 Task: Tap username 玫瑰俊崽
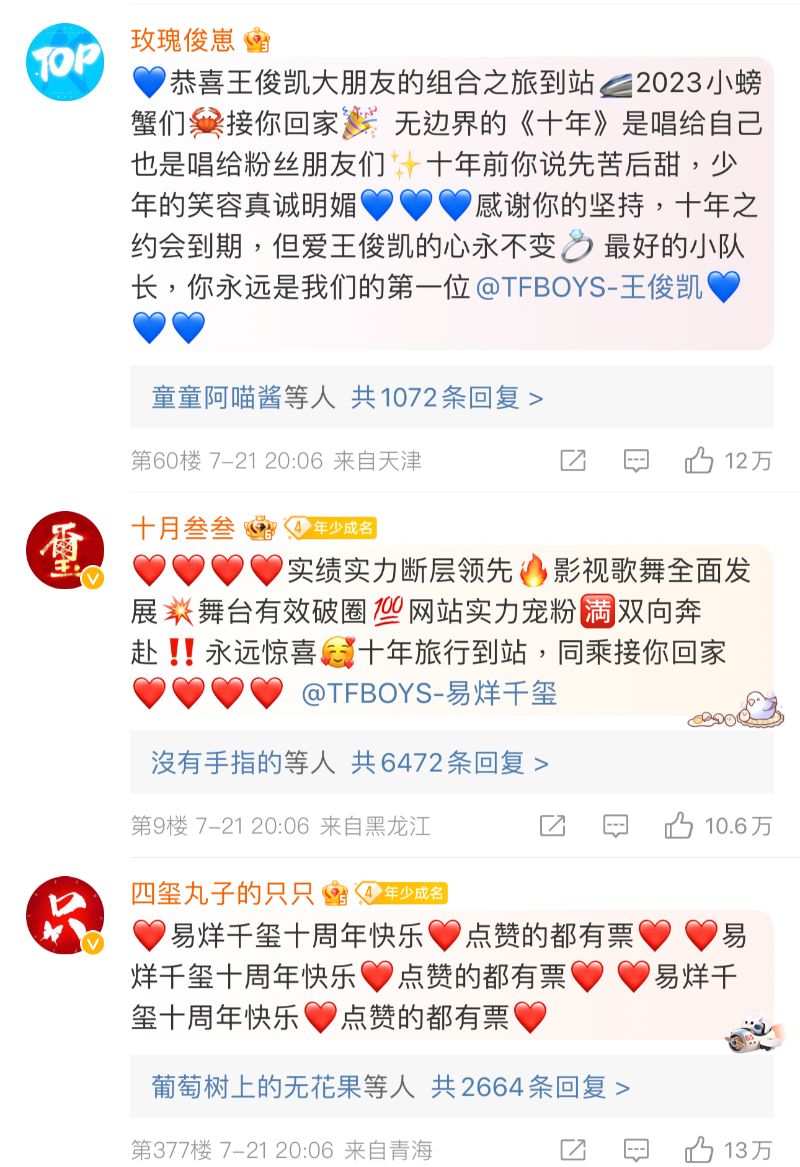pos(183,39)
